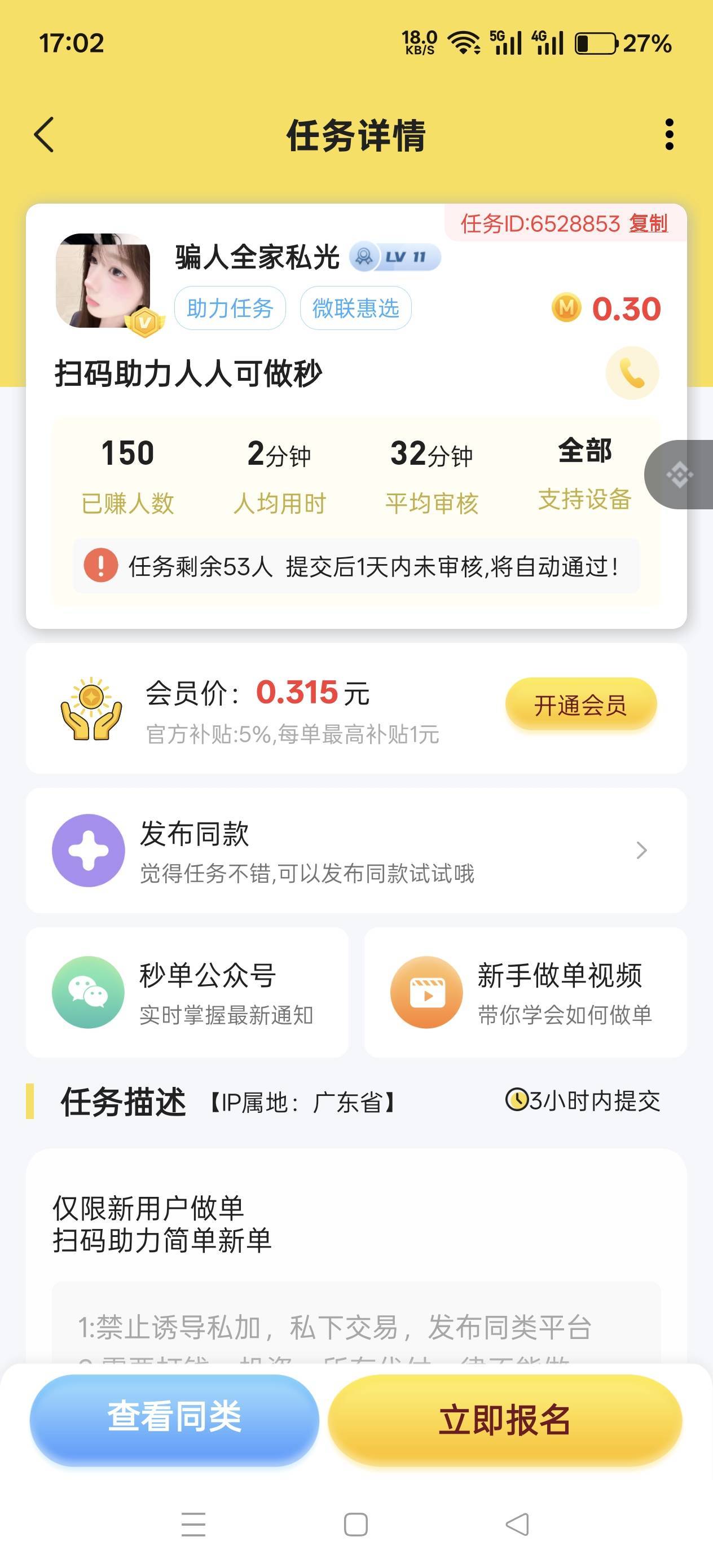
Task: Select the 助力任务 tag chip
Action: coord(230,309)
